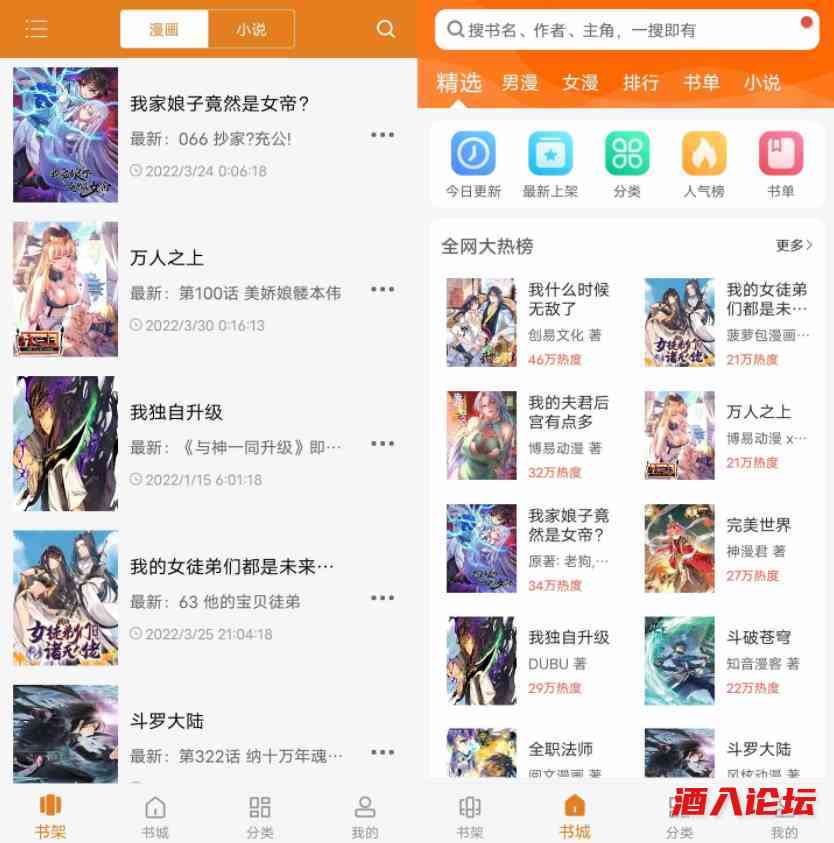Select the 最新上架 new arrivals icon
This screenshot has width=834, height=843.
pyautogui.click(x=550, y=155)
